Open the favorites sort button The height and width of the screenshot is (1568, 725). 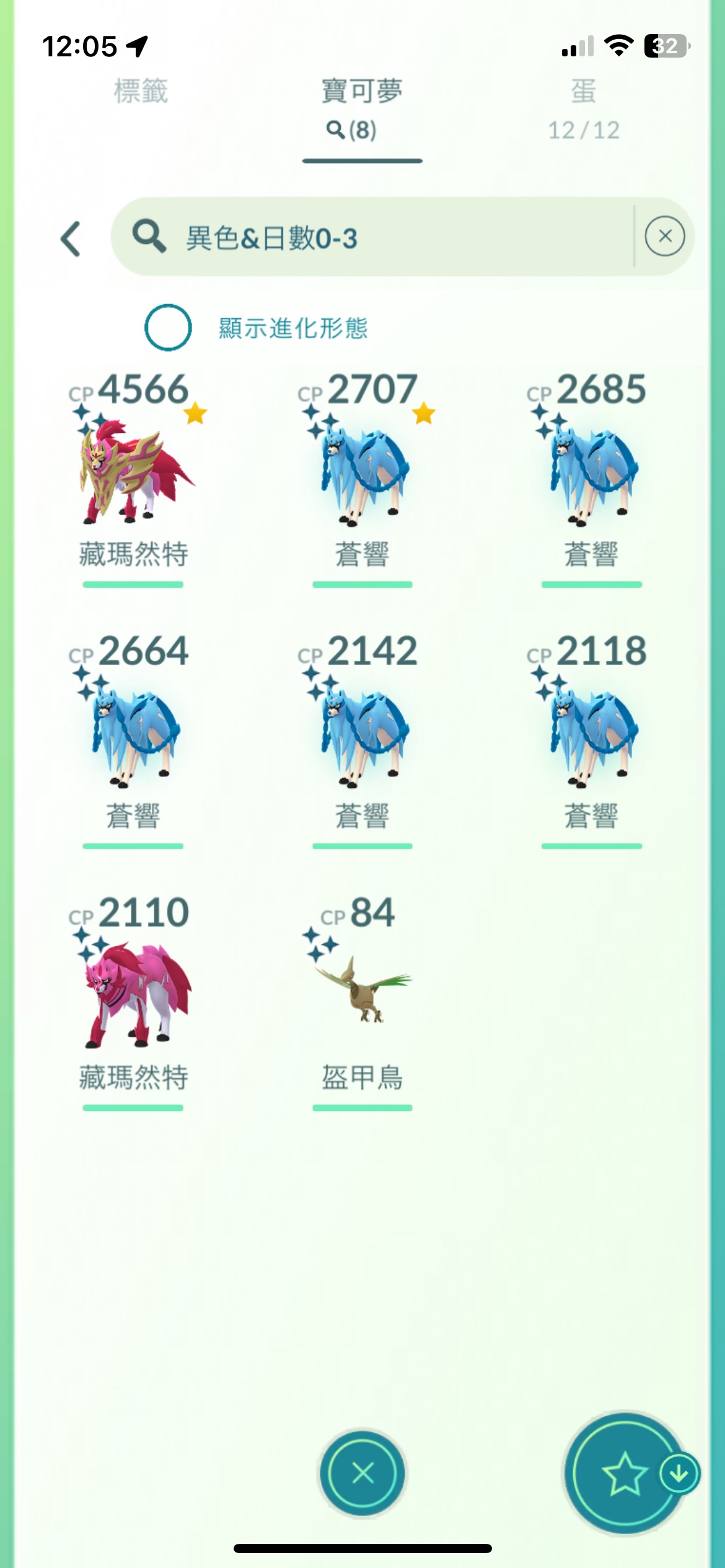point(625,1473)
